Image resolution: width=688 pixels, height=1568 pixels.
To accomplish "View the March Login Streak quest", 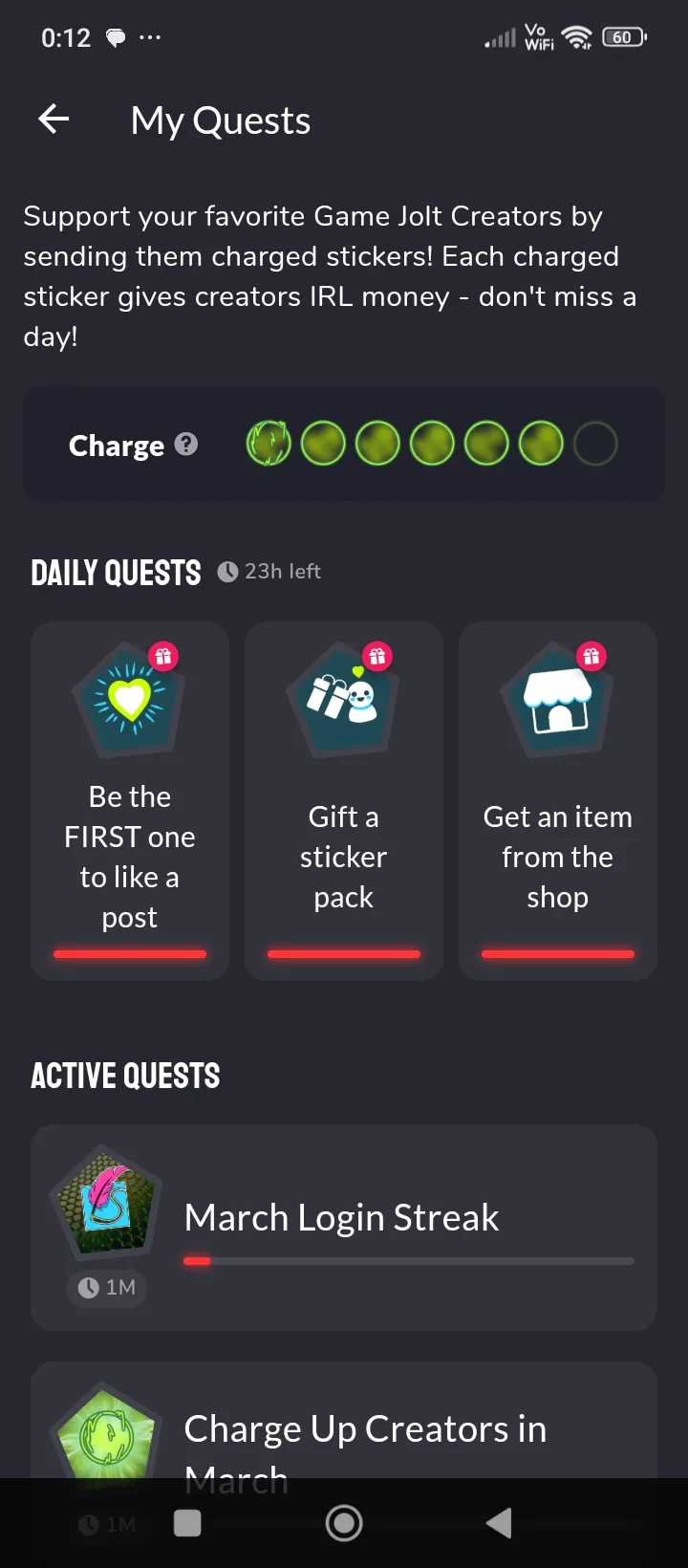I will [344, 1227].
